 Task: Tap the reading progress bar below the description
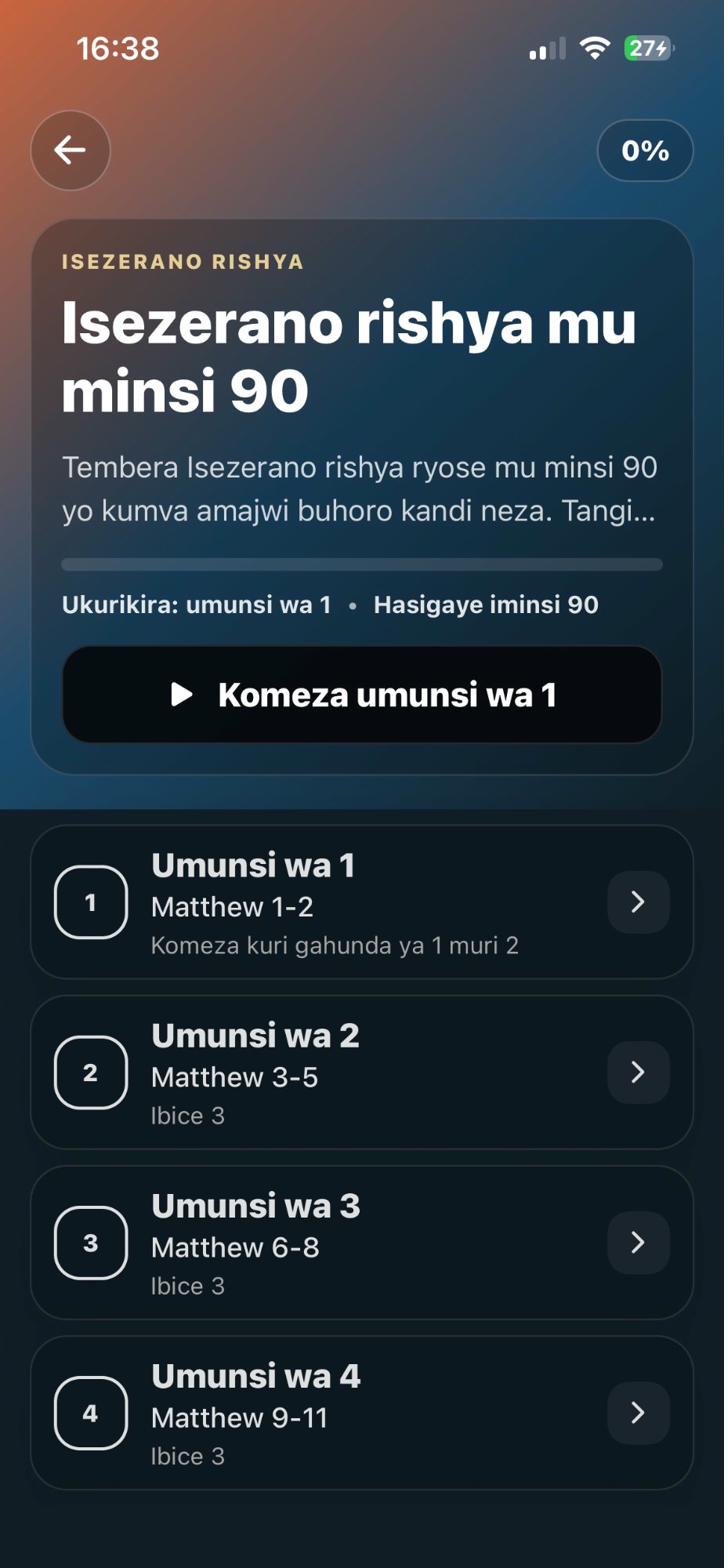(362, 563)
